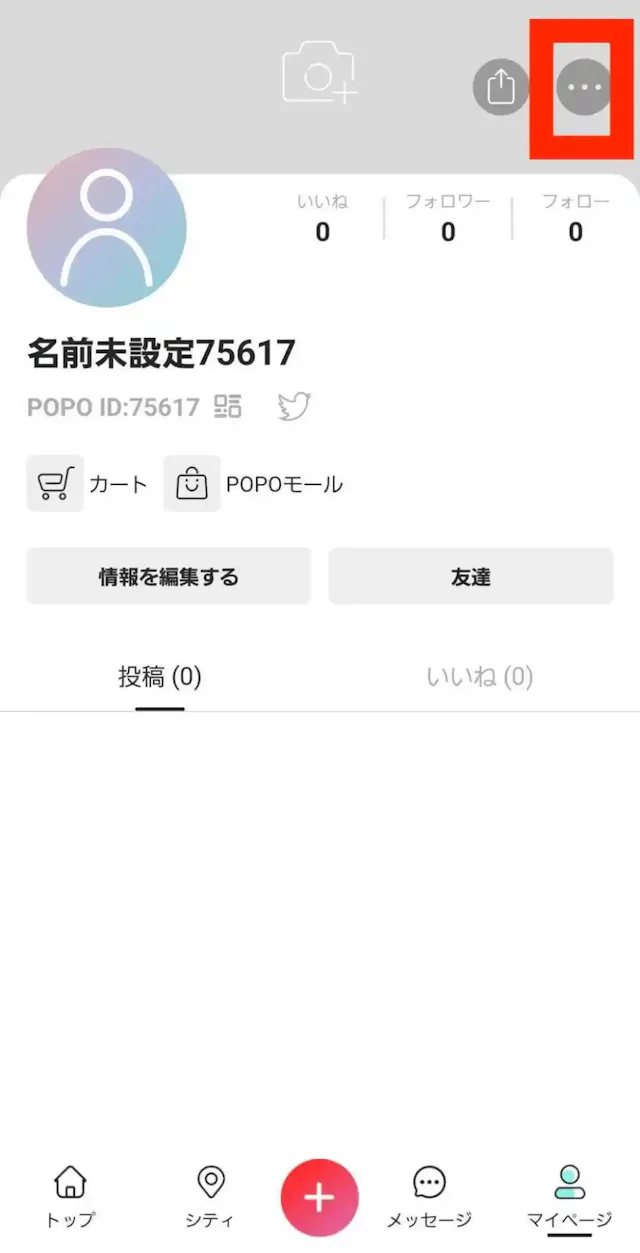Switch to the いいね (0) tab
The image size is (640, 1253).
click(479, 677)
